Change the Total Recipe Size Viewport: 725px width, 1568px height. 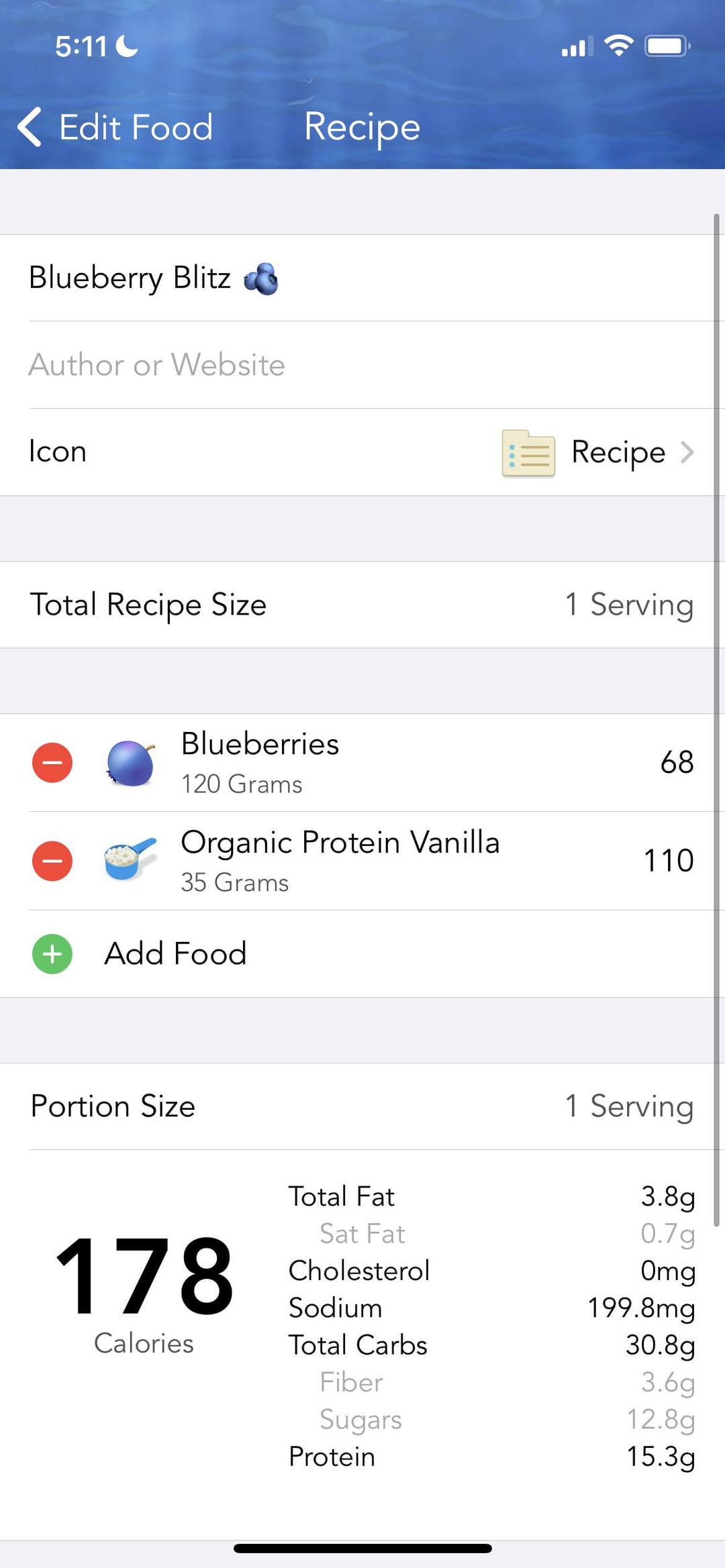coord(362,605)
